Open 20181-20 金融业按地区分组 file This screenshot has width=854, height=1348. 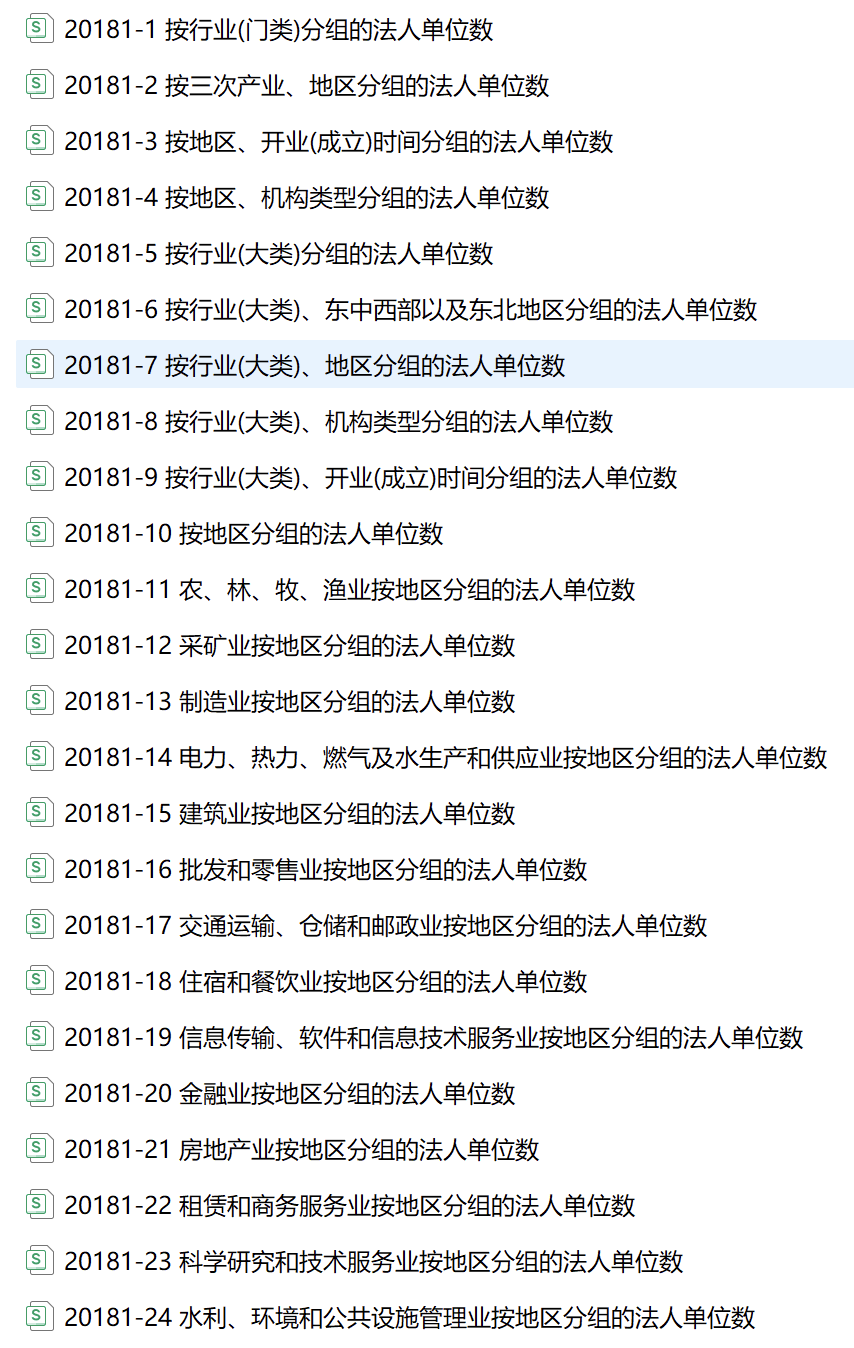(289, 1094)
